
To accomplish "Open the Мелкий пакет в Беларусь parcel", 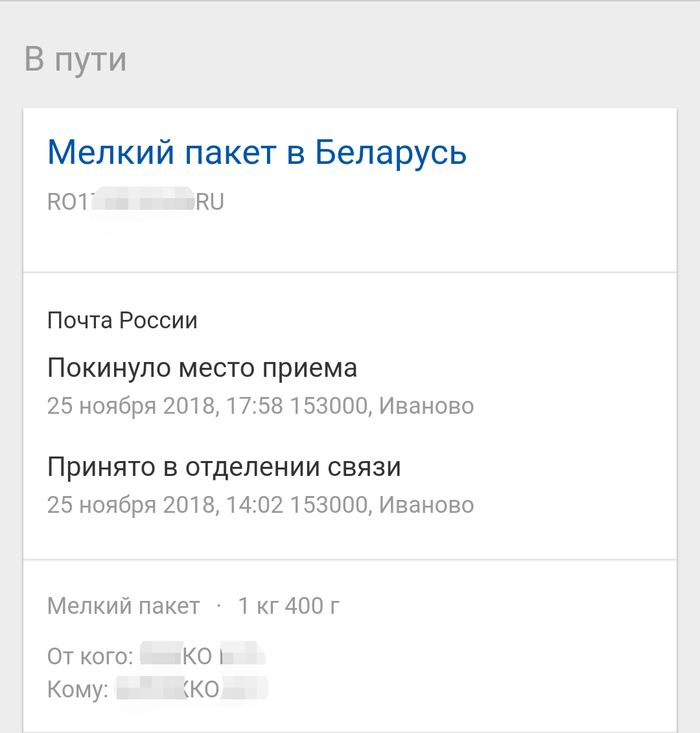I will [x=257, y=153].
